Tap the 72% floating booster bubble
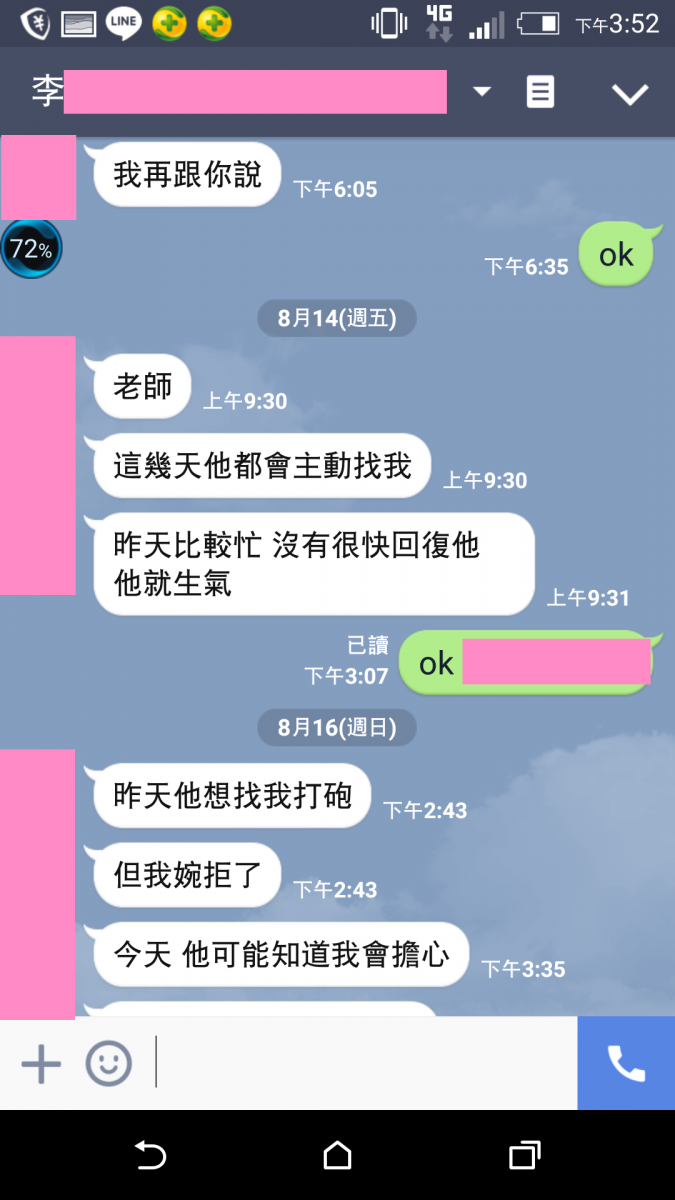 pyautogui.click(x=31, y=249)
